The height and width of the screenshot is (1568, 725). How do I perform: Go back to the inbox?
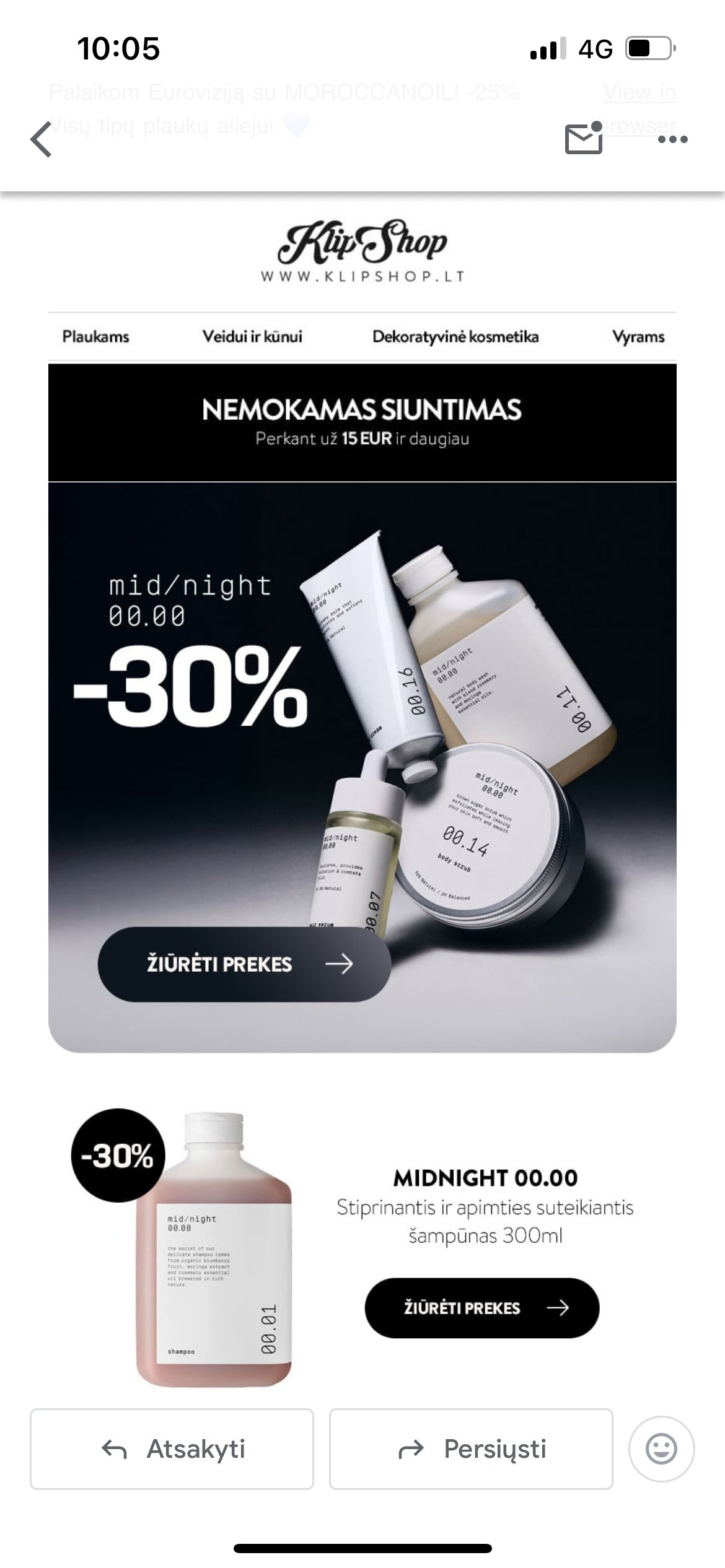tap(41, 139)
